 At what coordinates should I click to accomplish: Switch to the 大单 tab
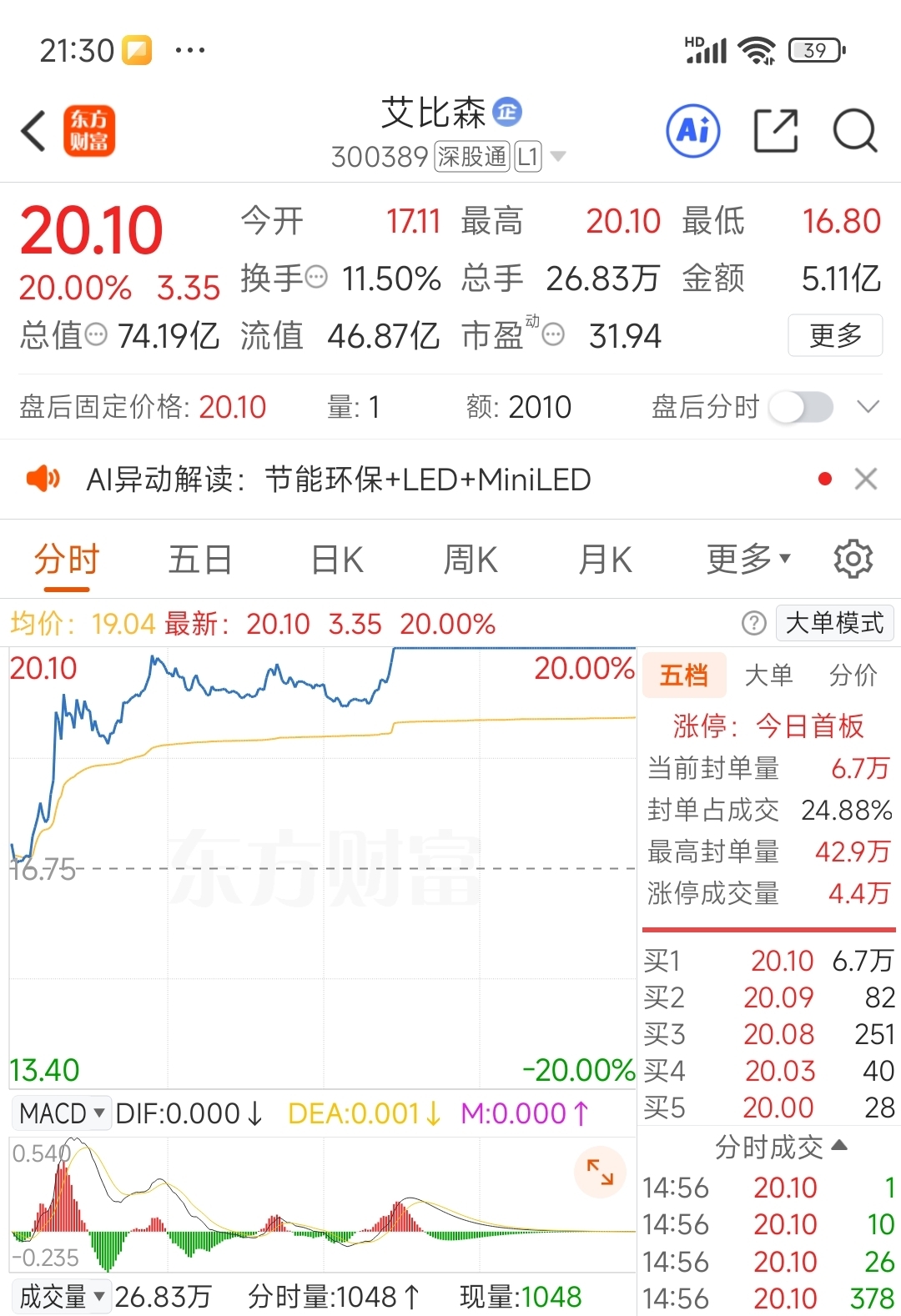[x=768, y=675]
